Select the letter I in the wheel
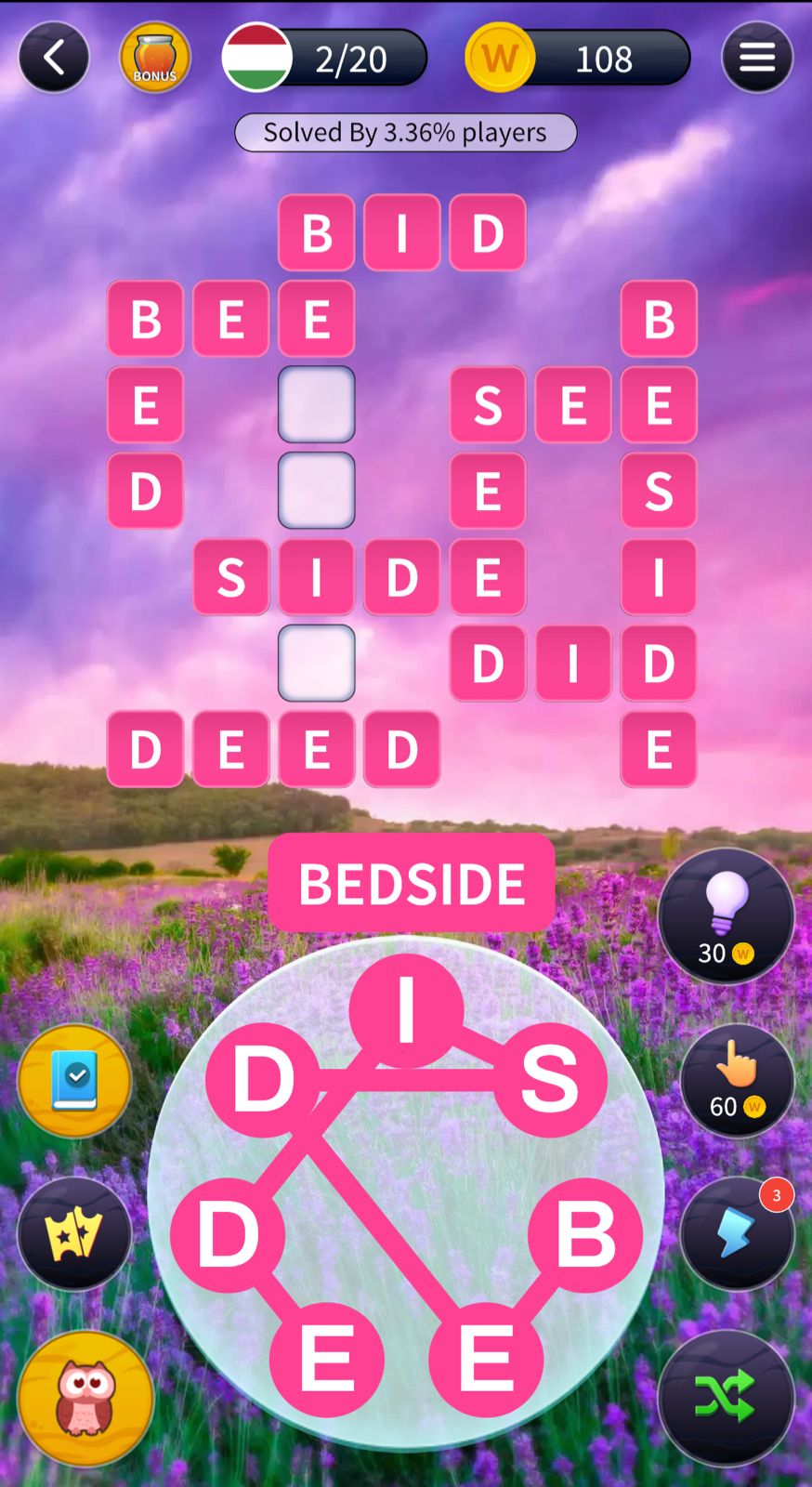The image size is (812, 1487). [406, 1010]
